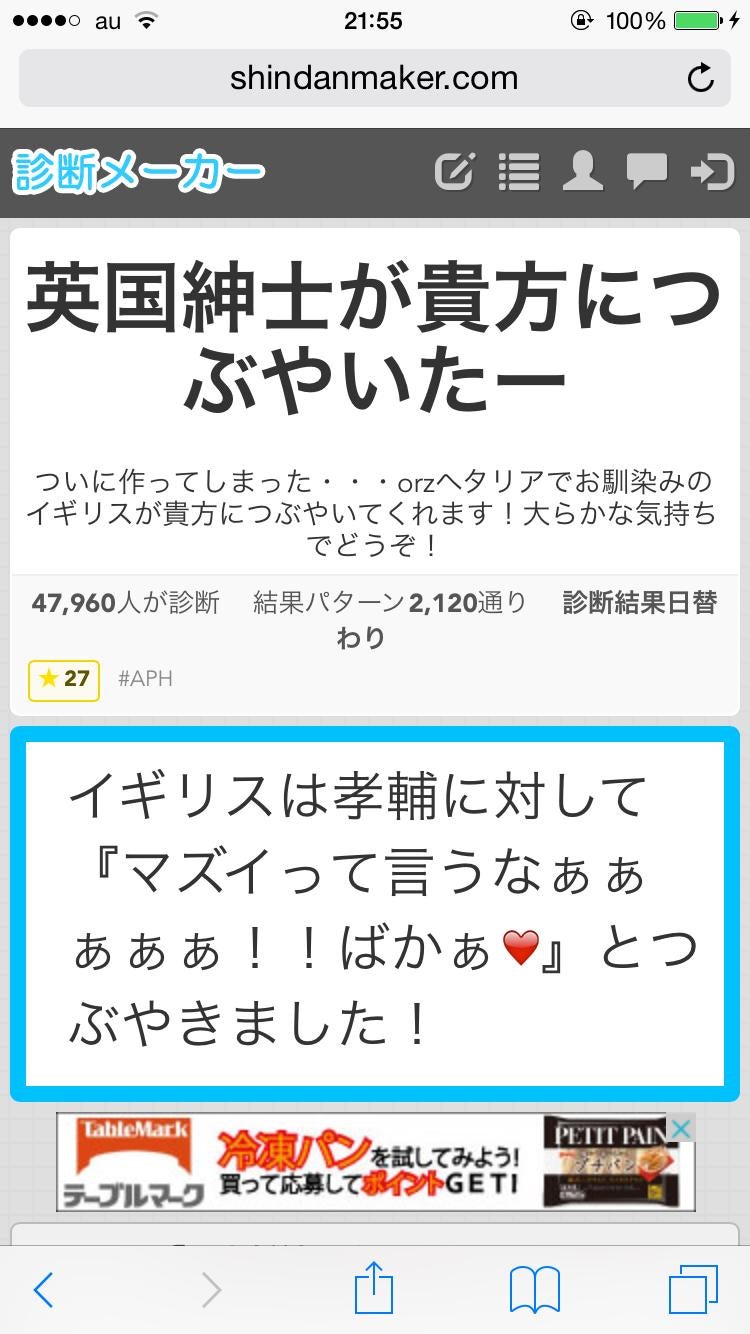The height and width of the screenshot is (1334, 750).
Task: Open the #APH hashtag link
Action: [x=146, y=679]
